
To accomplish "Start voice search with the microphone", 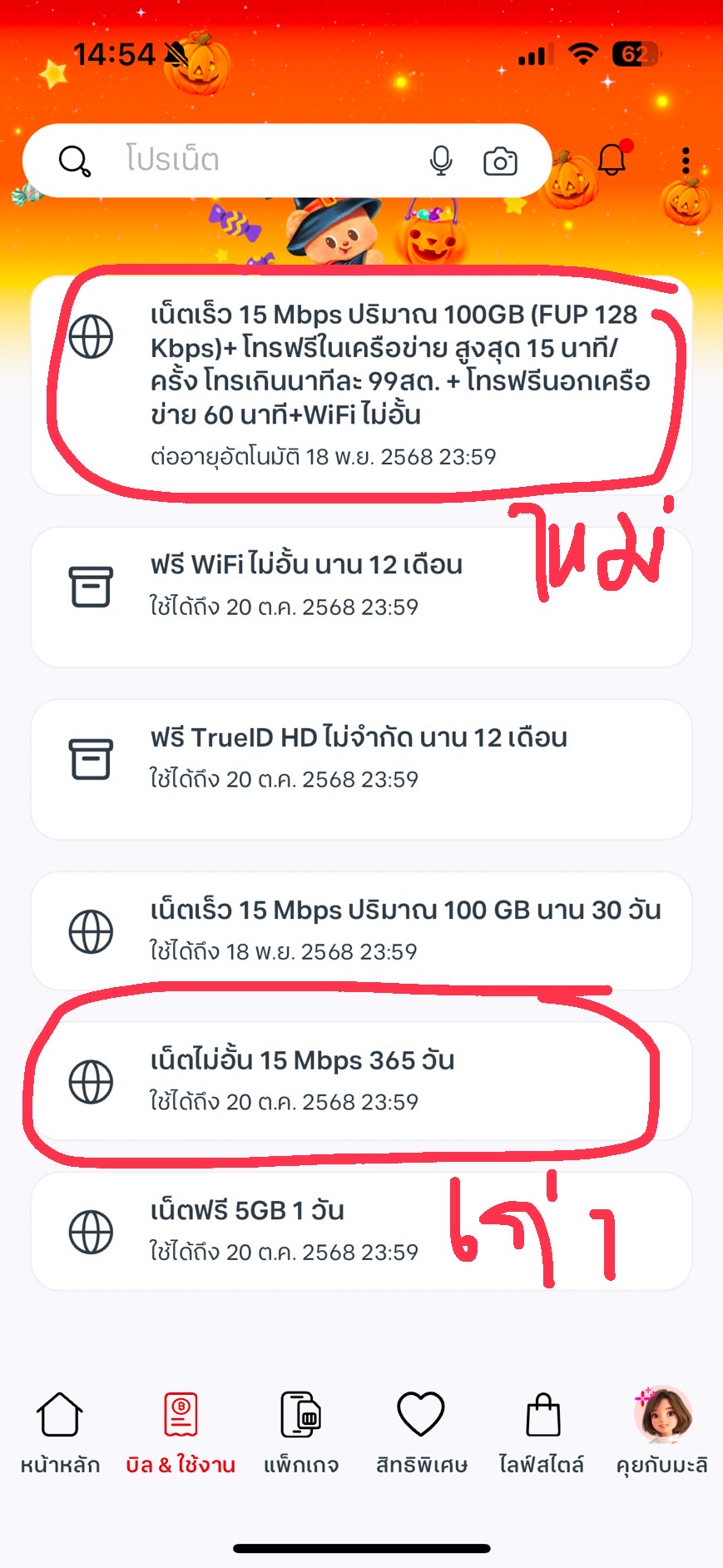I will click(441, 160).
